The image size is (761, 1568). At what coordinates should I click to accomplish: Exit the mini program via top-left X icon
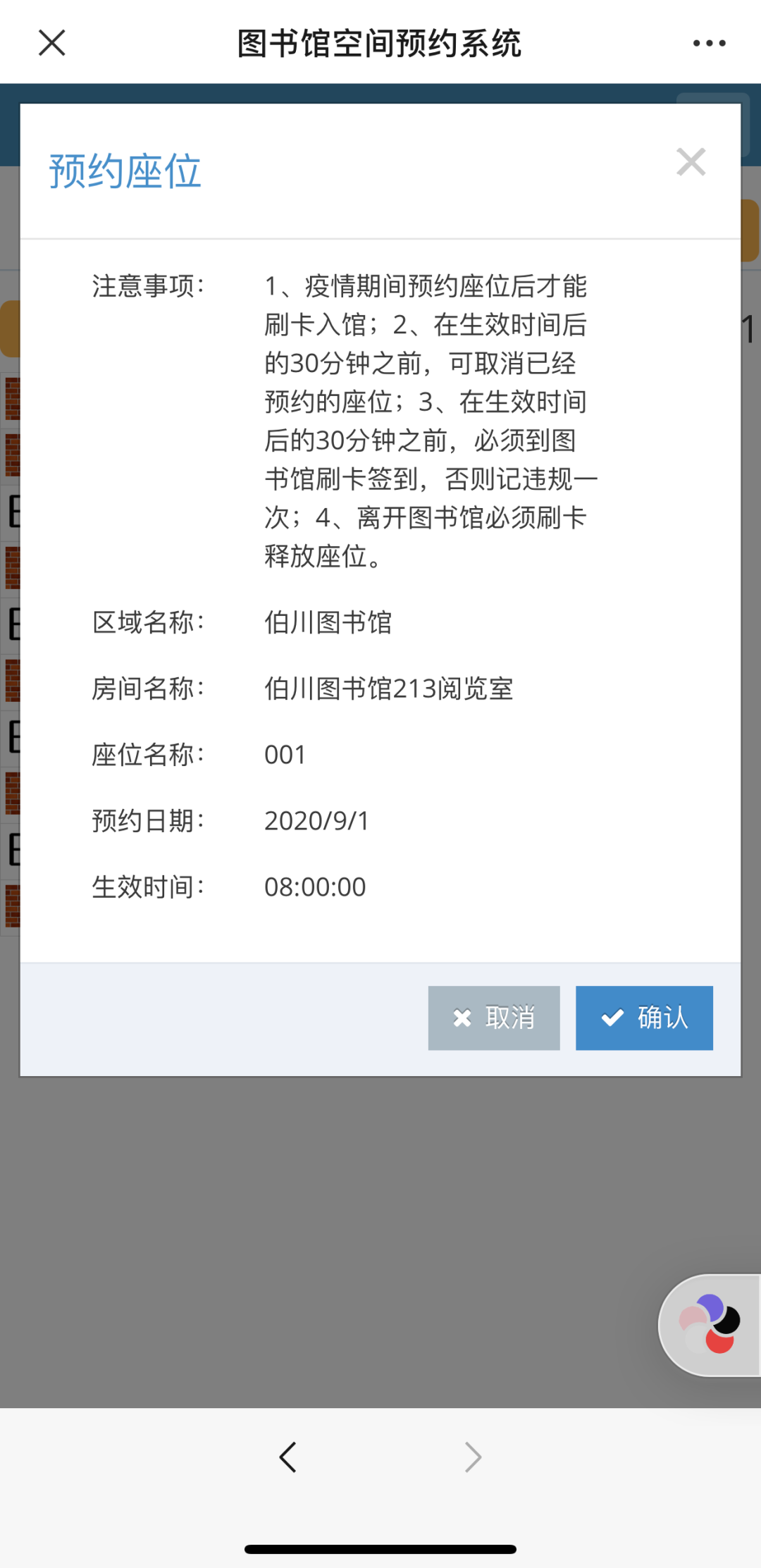click(x=51, y=42)
